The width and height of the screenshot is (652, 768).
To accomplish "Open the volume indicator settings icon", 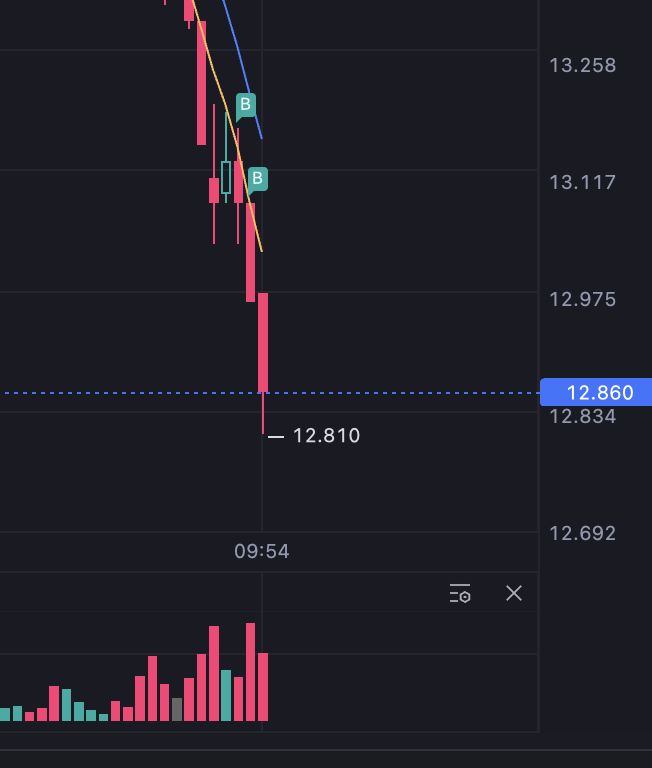I will pyautogui.click(x=460, y=593).
